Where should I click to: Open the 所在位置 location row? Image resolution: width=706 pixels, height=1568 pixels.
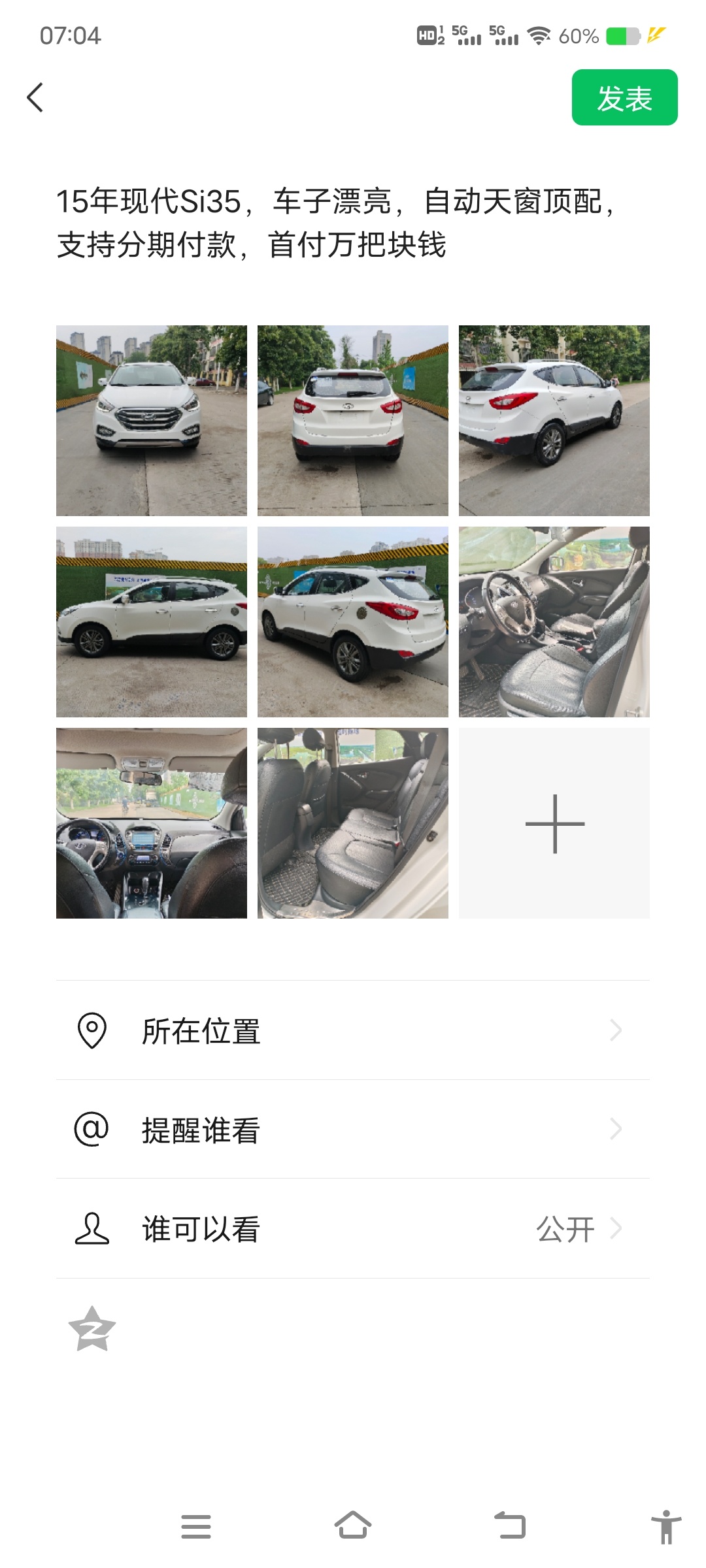353,1030
